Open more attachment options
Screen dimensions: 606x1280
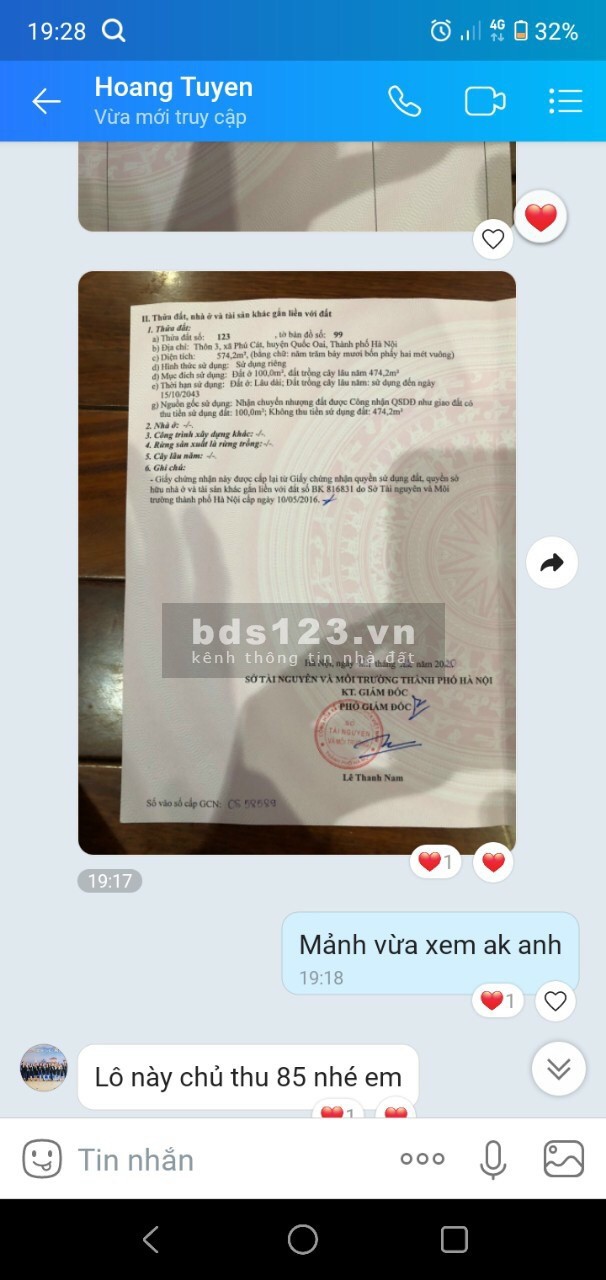422,1159
